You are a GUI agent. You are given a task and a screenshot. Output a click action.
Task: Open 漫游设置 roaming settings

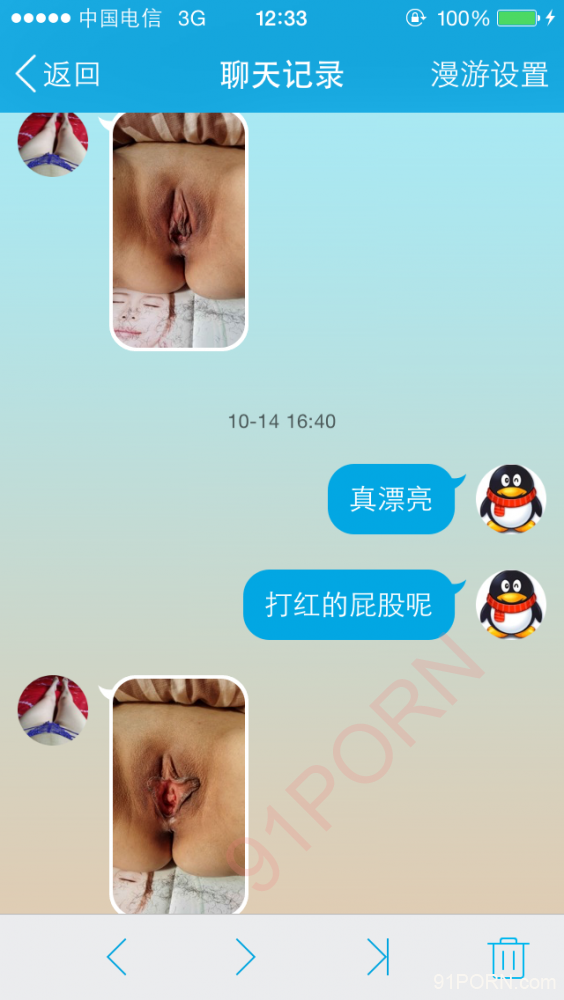coord(489,74)
